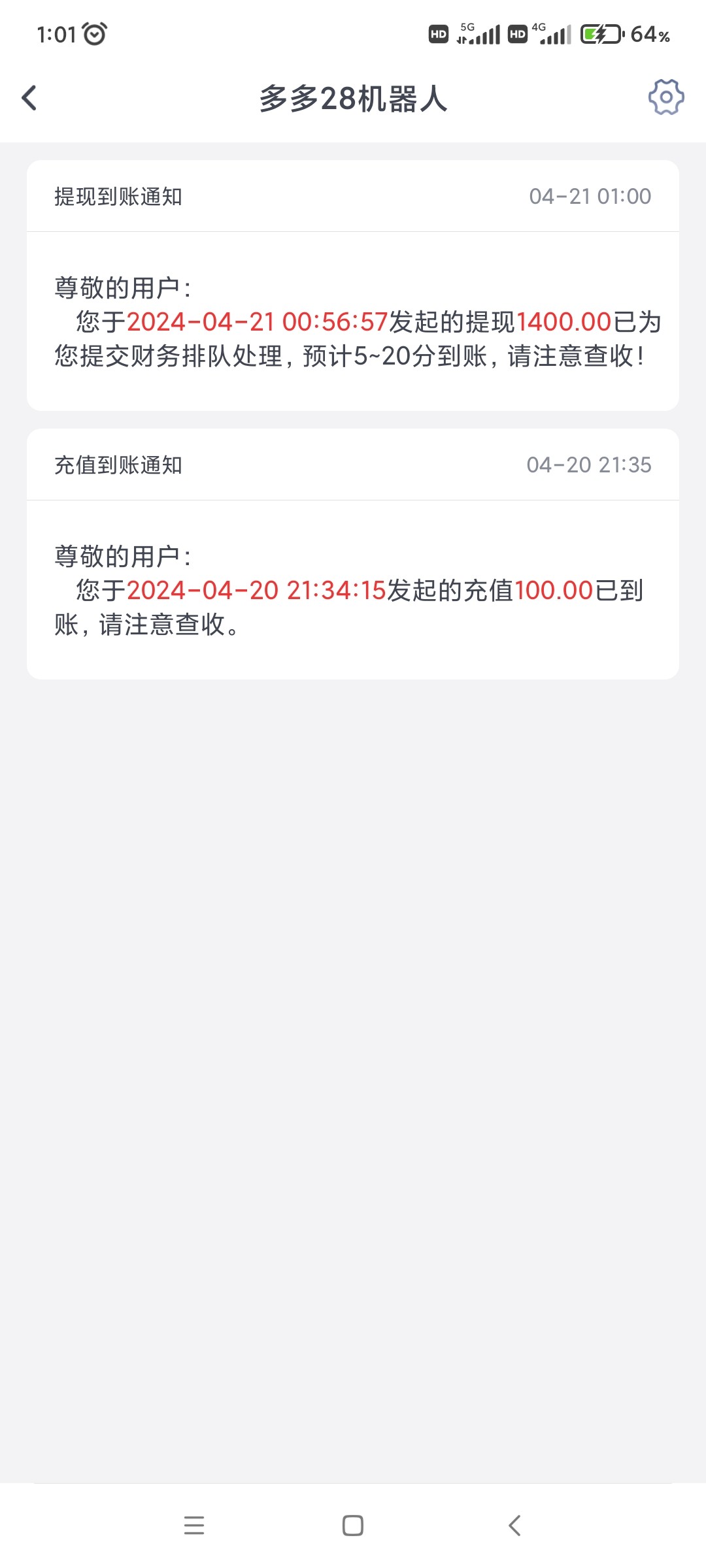Open the settings gear icon
706x1568 pixels.
(666, 97)
